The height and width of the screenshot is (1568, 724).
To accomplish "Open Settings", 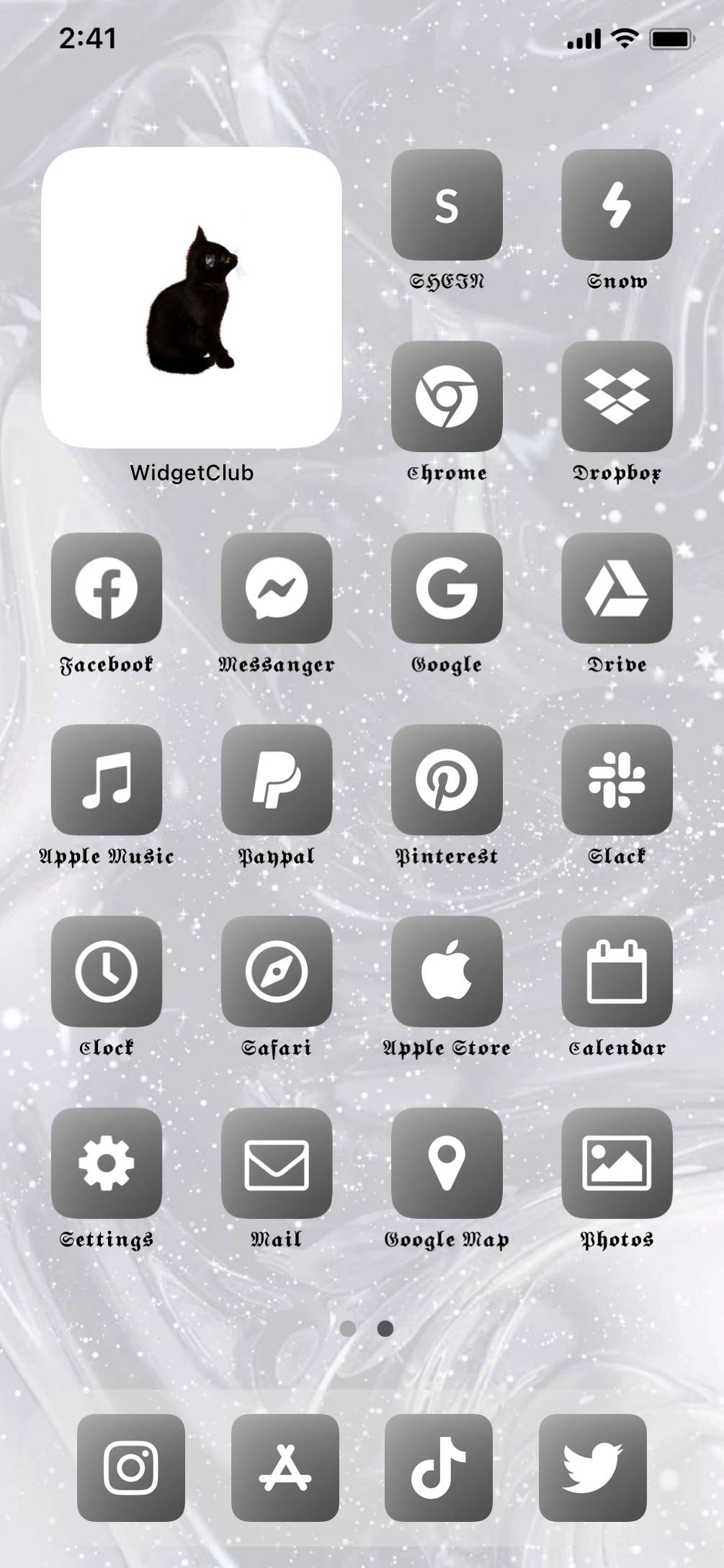I will [x=107, y=1163].
